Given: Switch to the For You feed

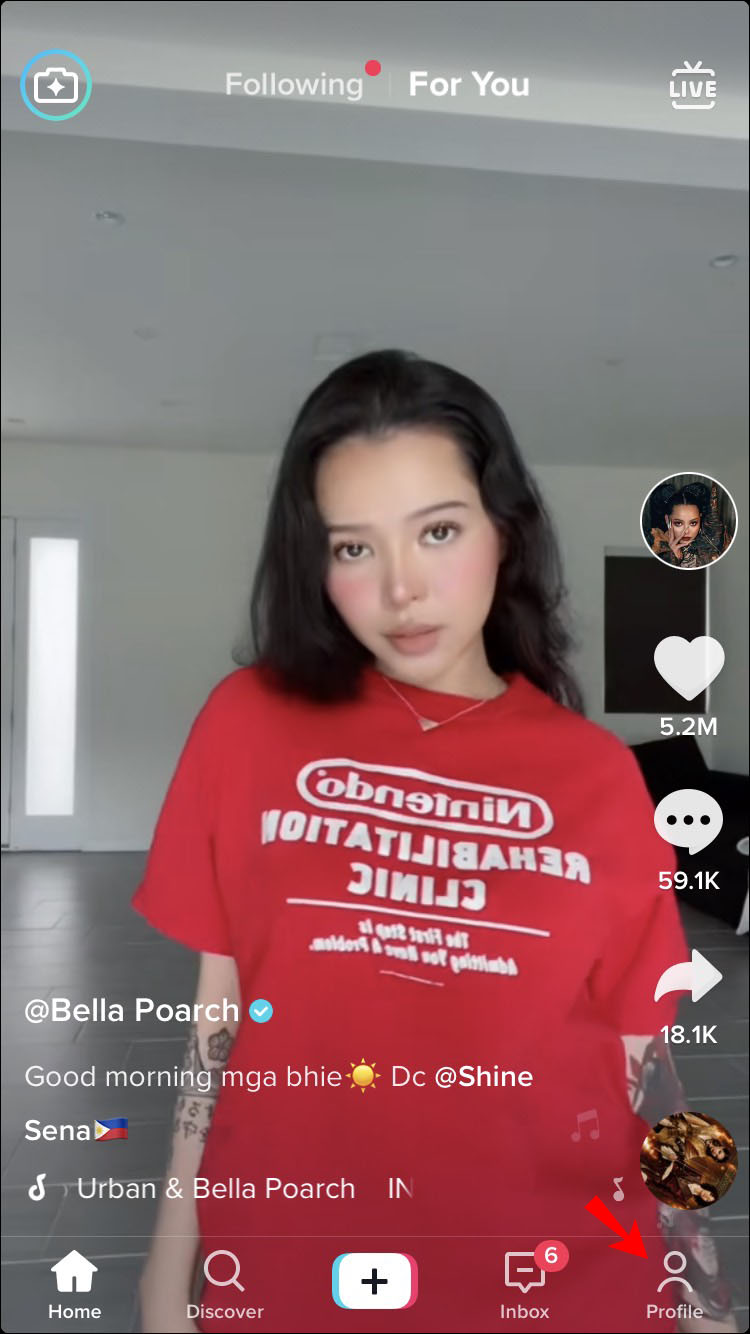Looking at the screenshot, I should [x=469, y=85].
